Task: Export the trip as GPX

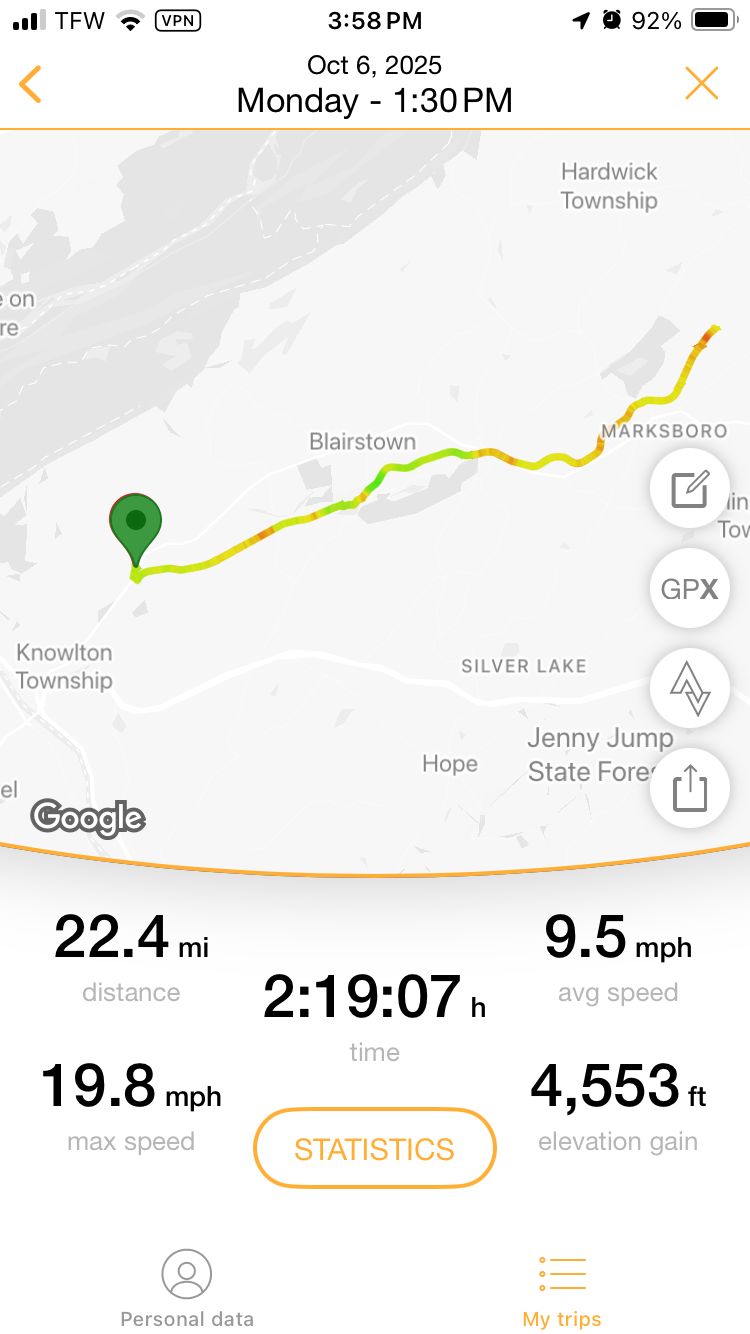Action: 689,589
